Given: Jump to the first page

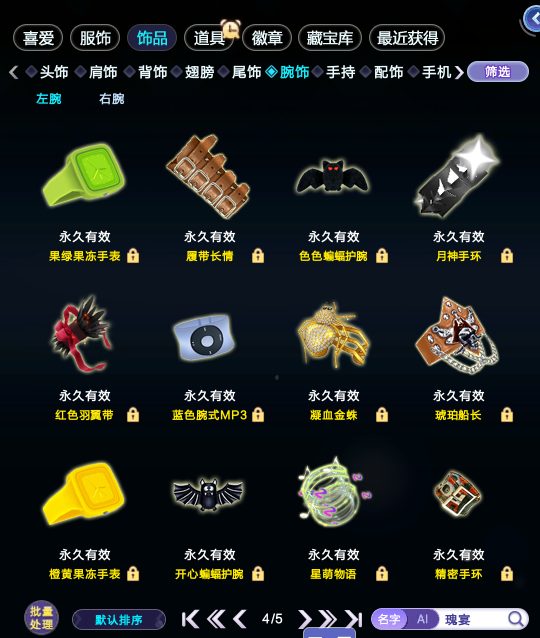Looking at the screenshot, I should (190, 619).
